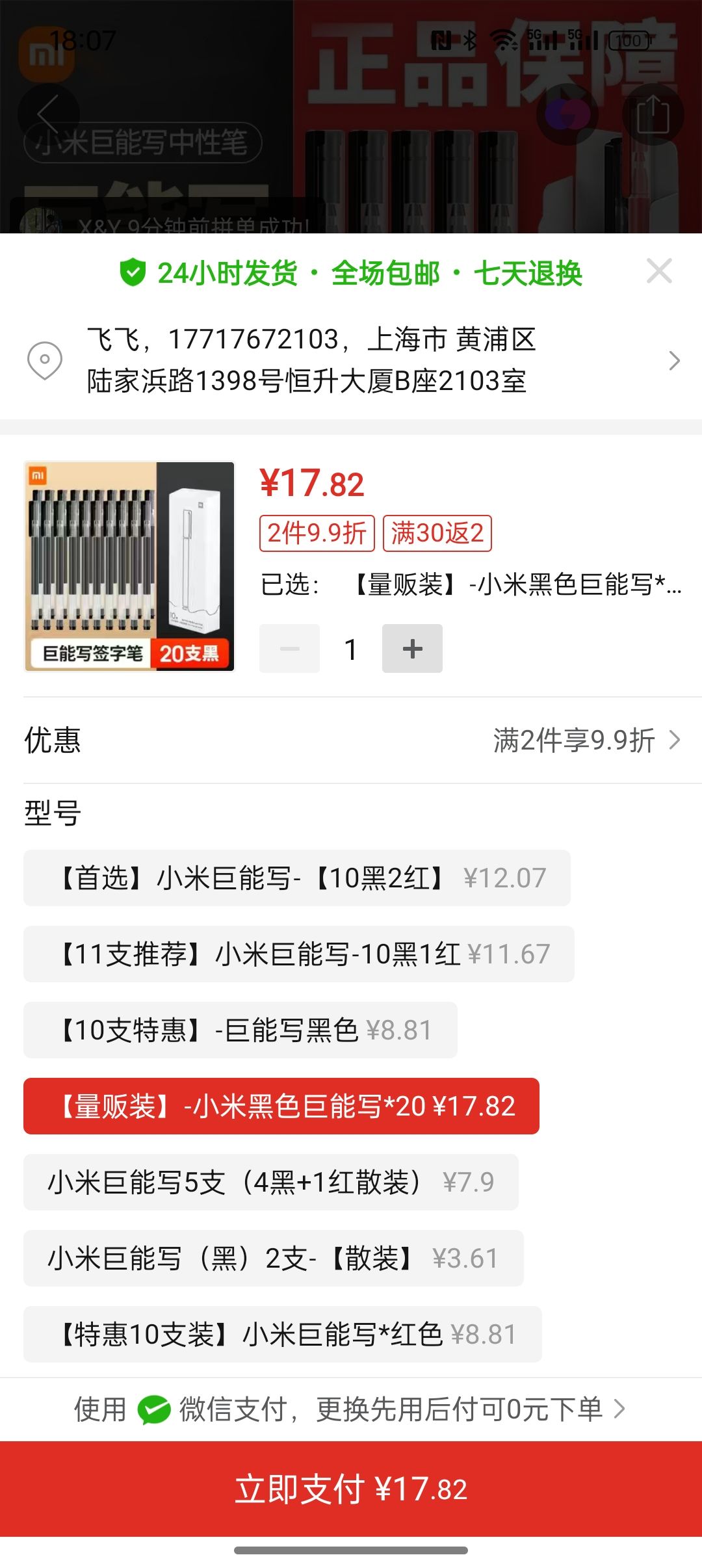View the product thumbnail image
702x1568 pixels.
pyautogui.click(x=129, y=566)
